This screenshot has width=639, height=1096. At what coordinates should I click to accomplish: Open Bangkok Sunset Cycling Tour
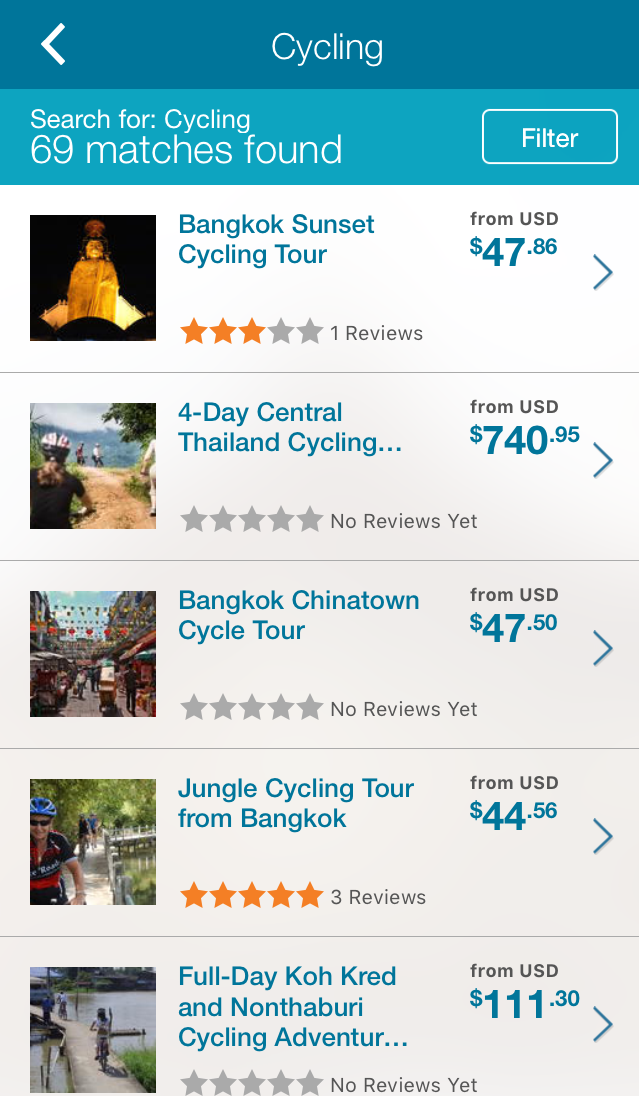click(320, 279)
